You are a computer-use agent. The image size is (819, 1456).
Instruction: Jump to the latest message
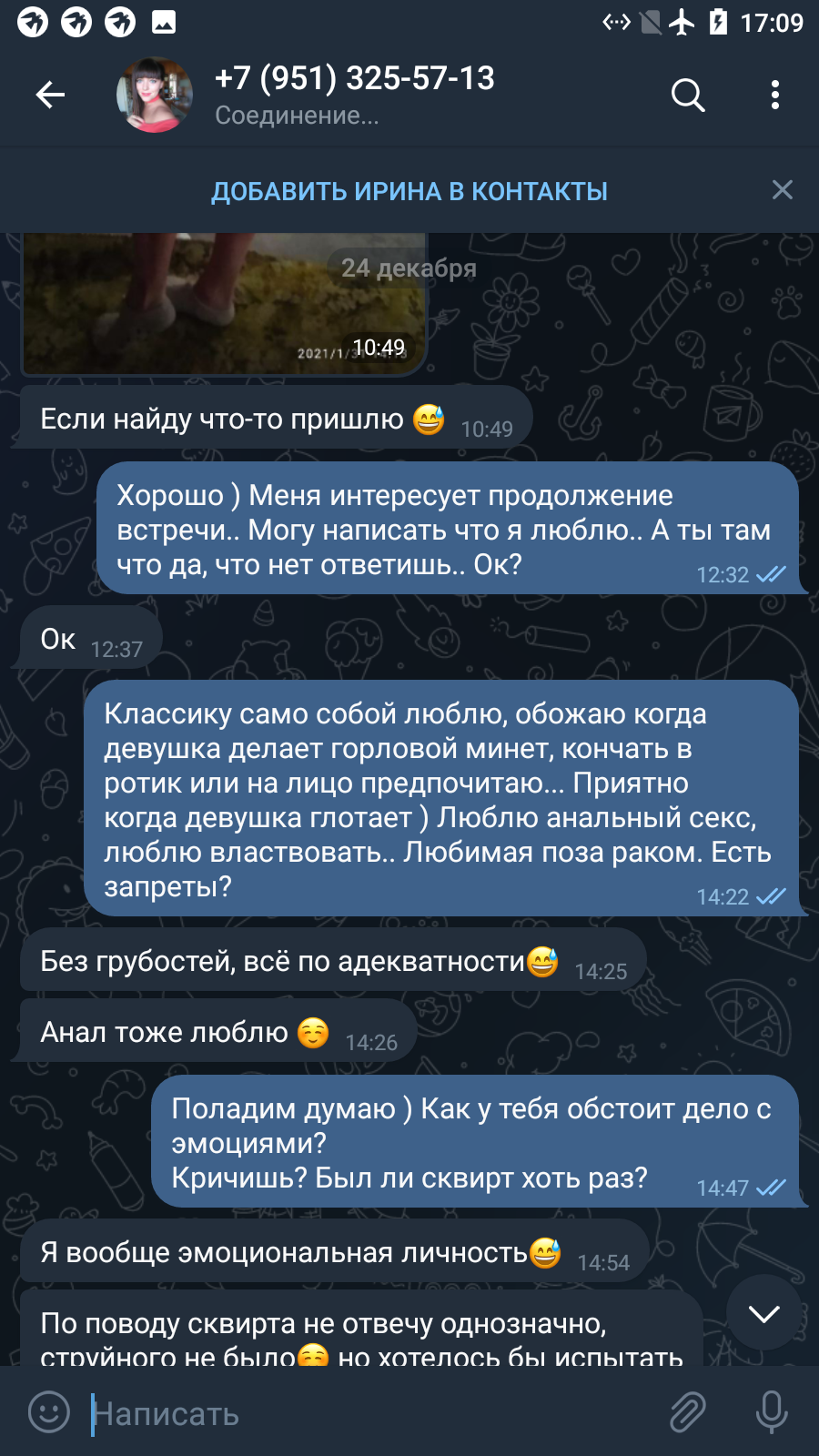763,1313
